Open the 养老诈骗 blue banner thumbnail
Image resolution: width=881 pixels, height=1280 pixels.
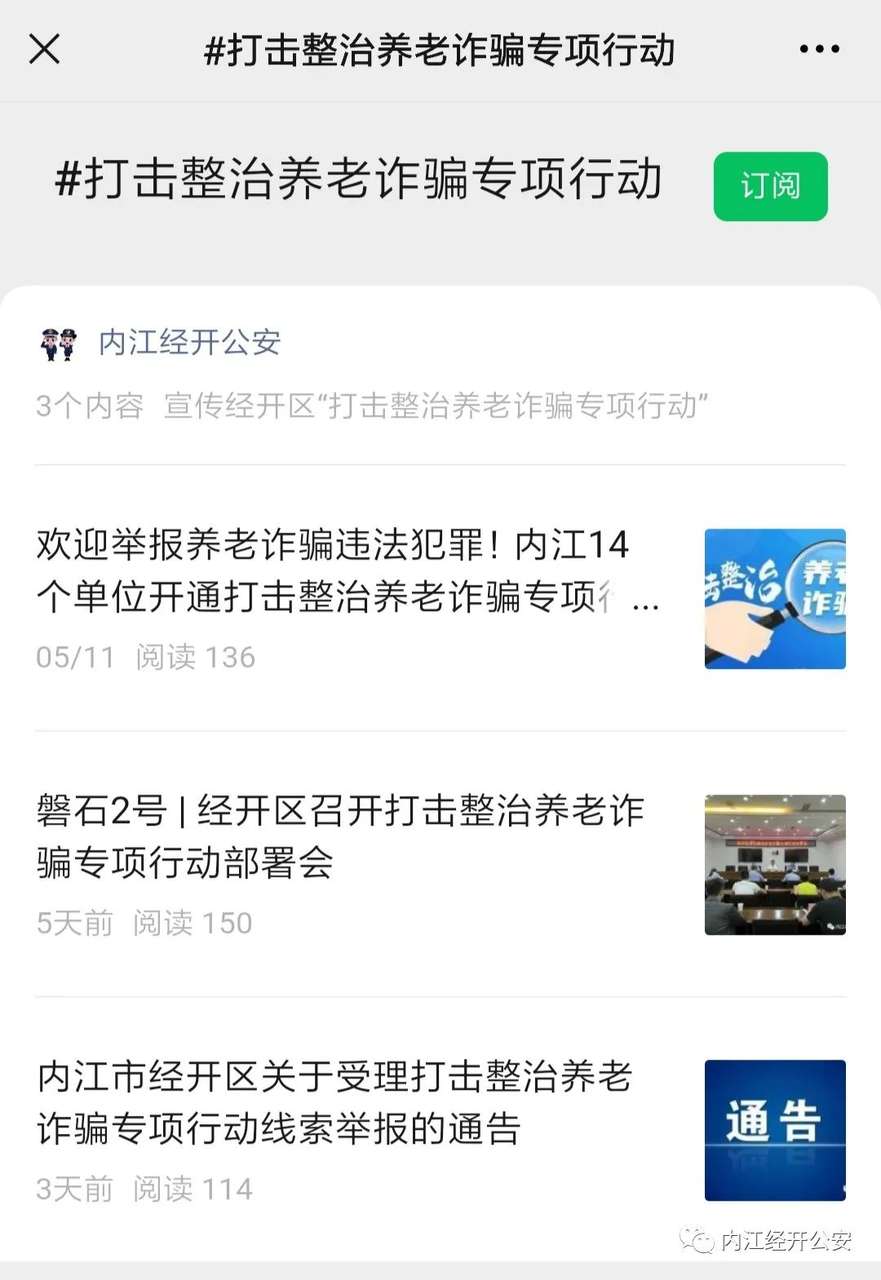[x=775, y=598]
